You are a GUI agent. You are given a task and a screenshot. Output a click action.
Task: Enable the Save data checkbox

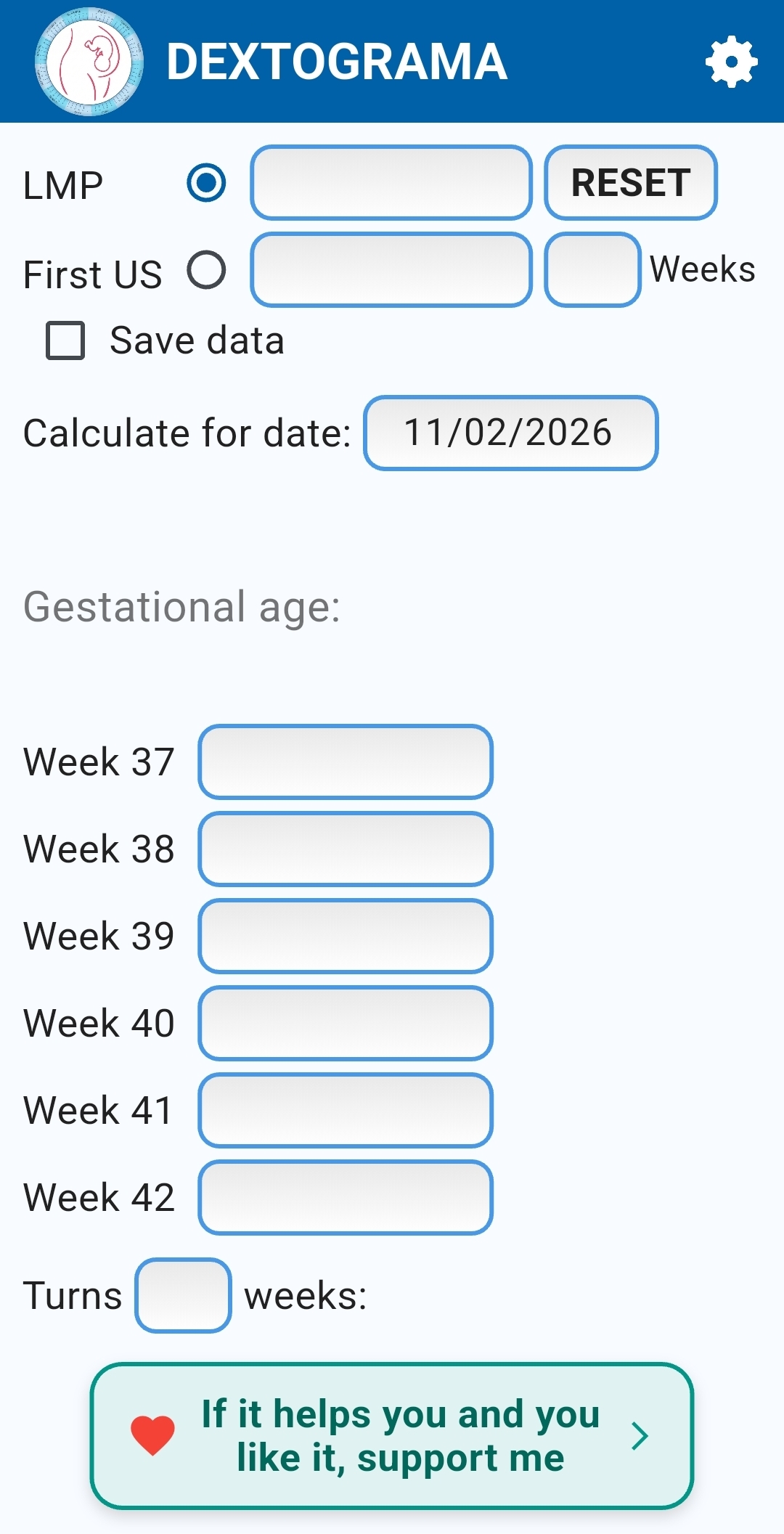click(x=64, y=339)
